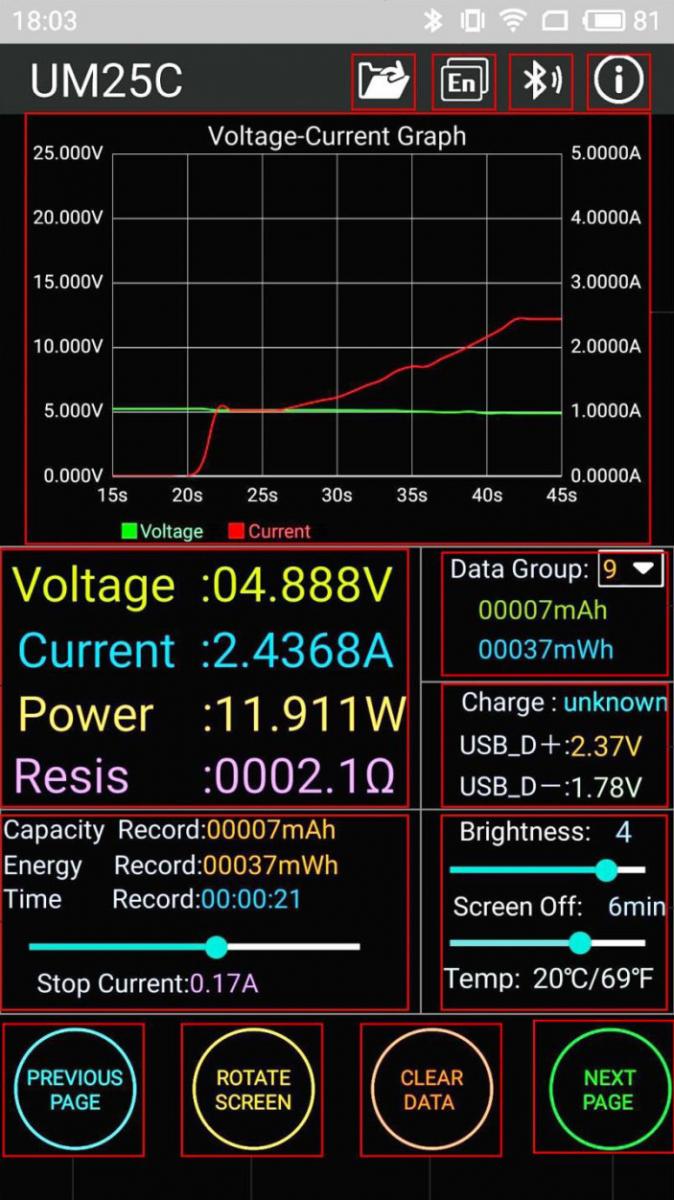Go to the Next Page
Viewport: 674px width, 1200px height.
[x=607, y=1087]
